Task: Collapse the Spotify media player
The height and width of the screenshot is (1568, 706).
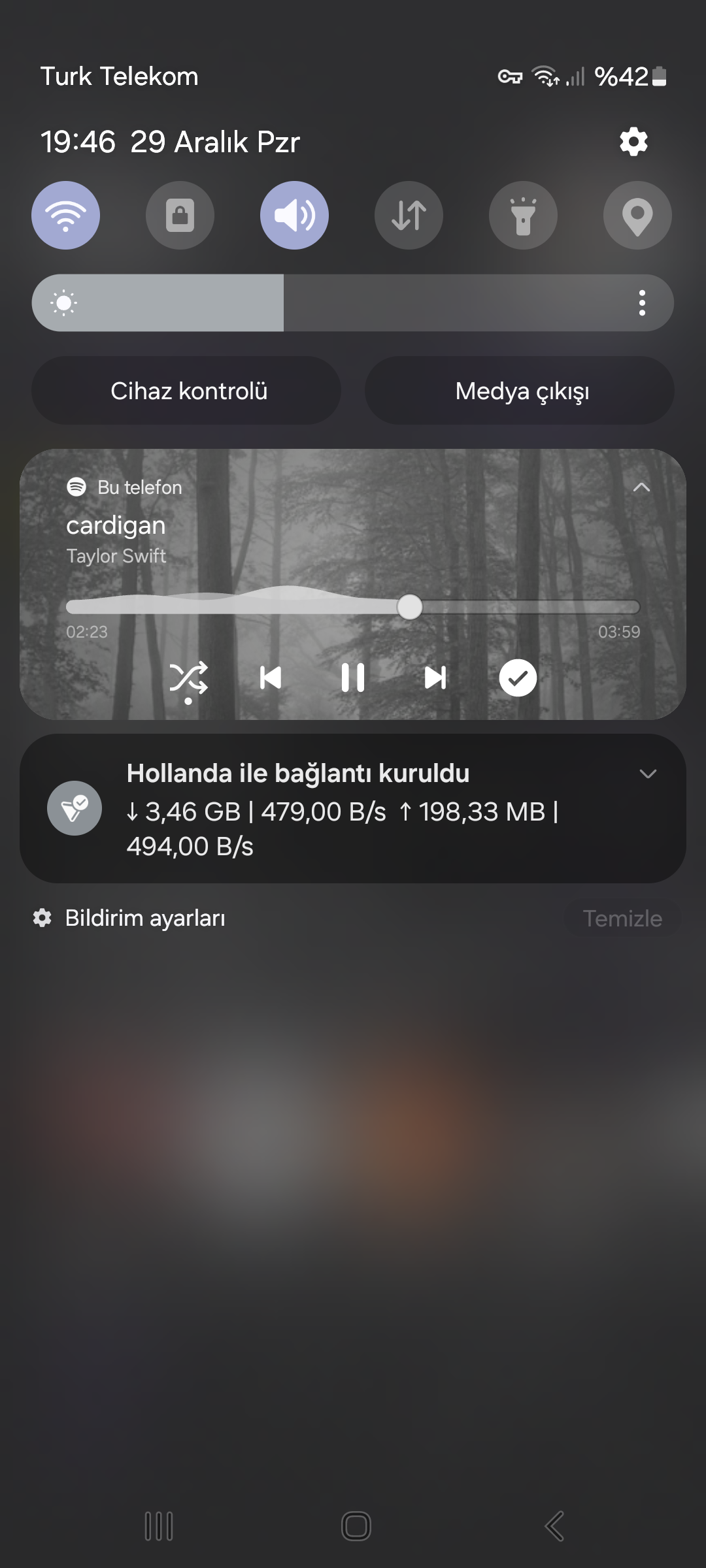Action: click(x=641, y=487)
